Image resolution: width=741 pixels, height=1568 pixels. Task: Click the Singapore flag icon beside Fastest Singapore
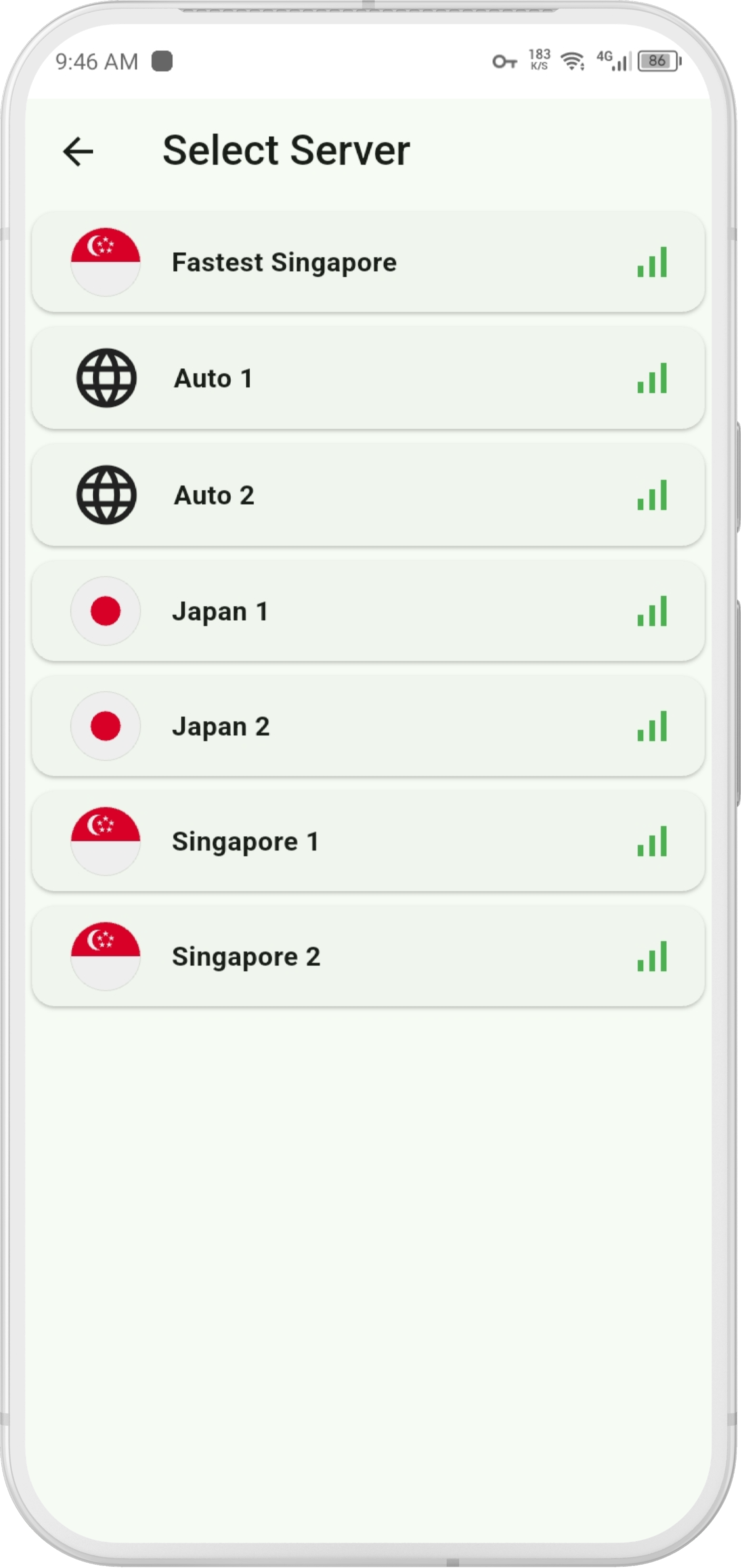[105, 262]
